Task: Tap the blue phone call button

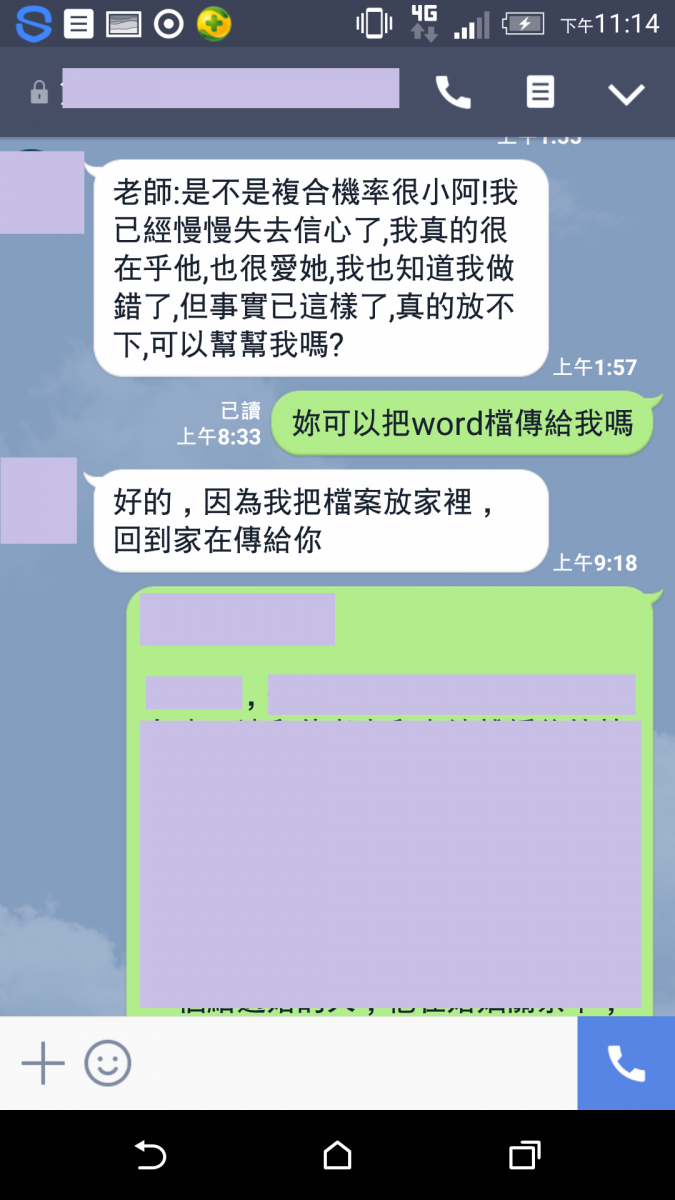Action: pos(626,1063)
